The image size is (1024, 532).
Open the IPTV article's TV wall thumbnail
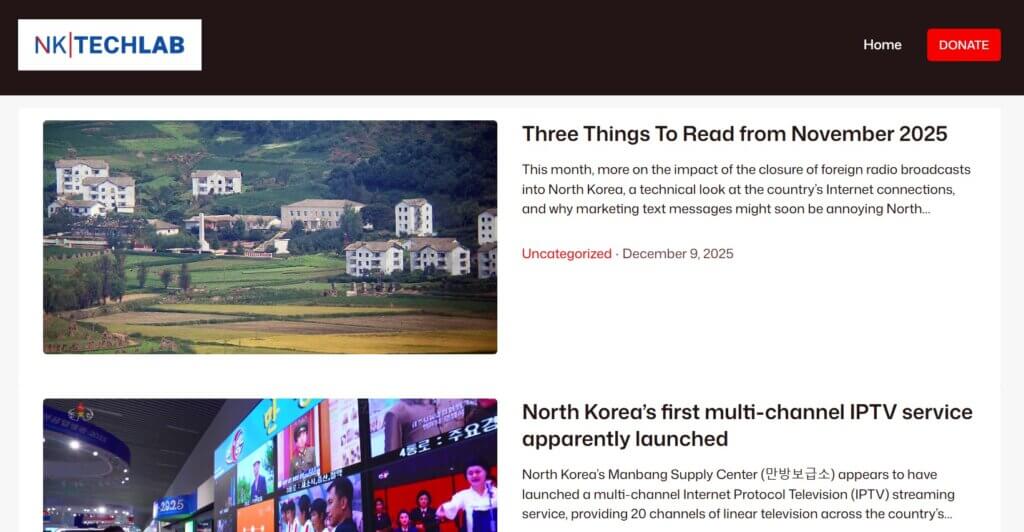tap(270, 465)
